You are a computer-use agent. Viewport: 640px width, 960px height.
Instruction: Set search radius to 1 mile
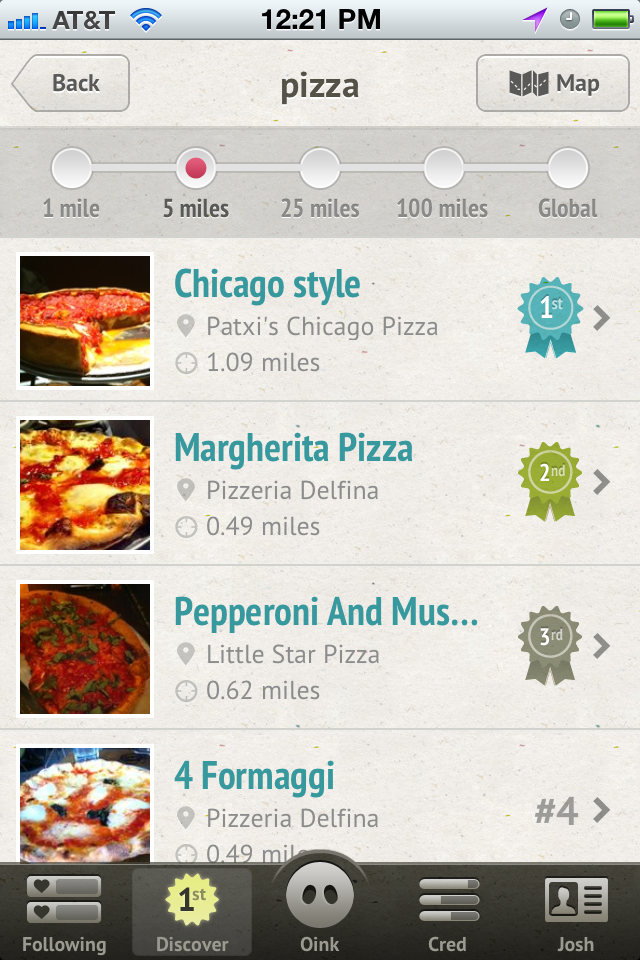click(x=71, y=169)
